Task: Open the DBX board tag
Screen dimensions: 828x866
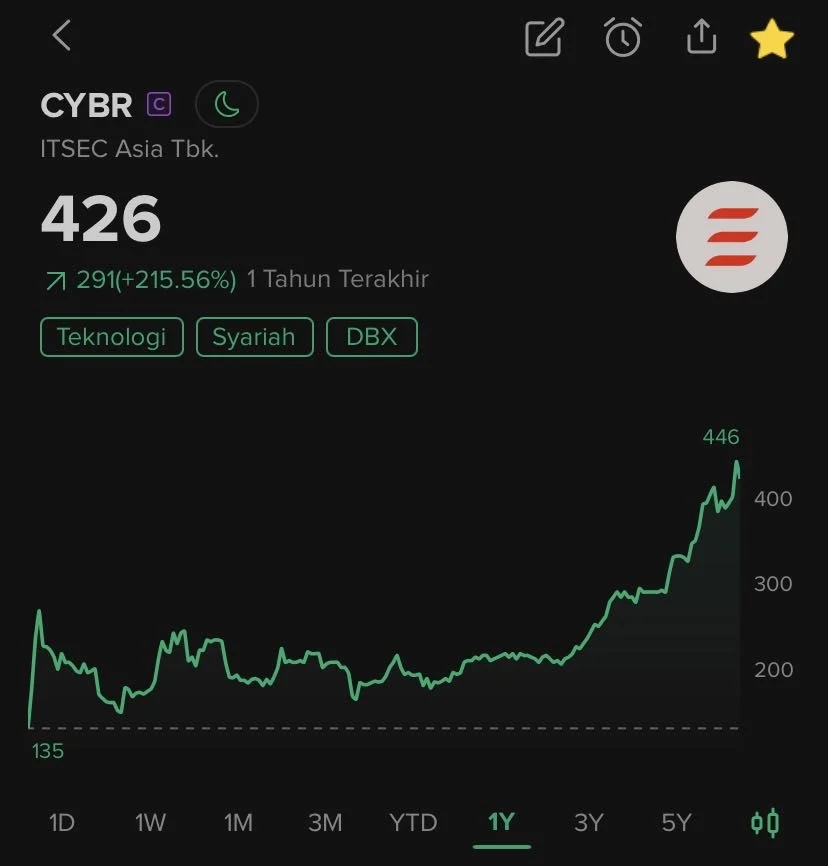Action: (372, 337)
